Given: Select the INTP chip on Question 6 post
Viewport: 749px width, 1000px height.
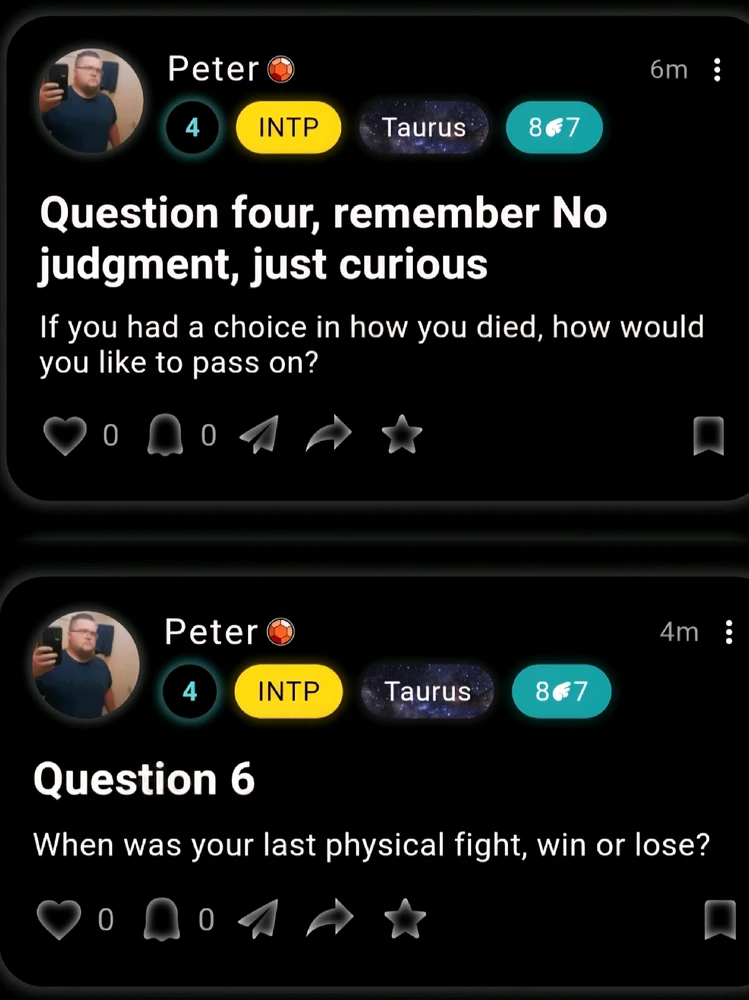Looking at the screenshot, I should click(288, 691).
